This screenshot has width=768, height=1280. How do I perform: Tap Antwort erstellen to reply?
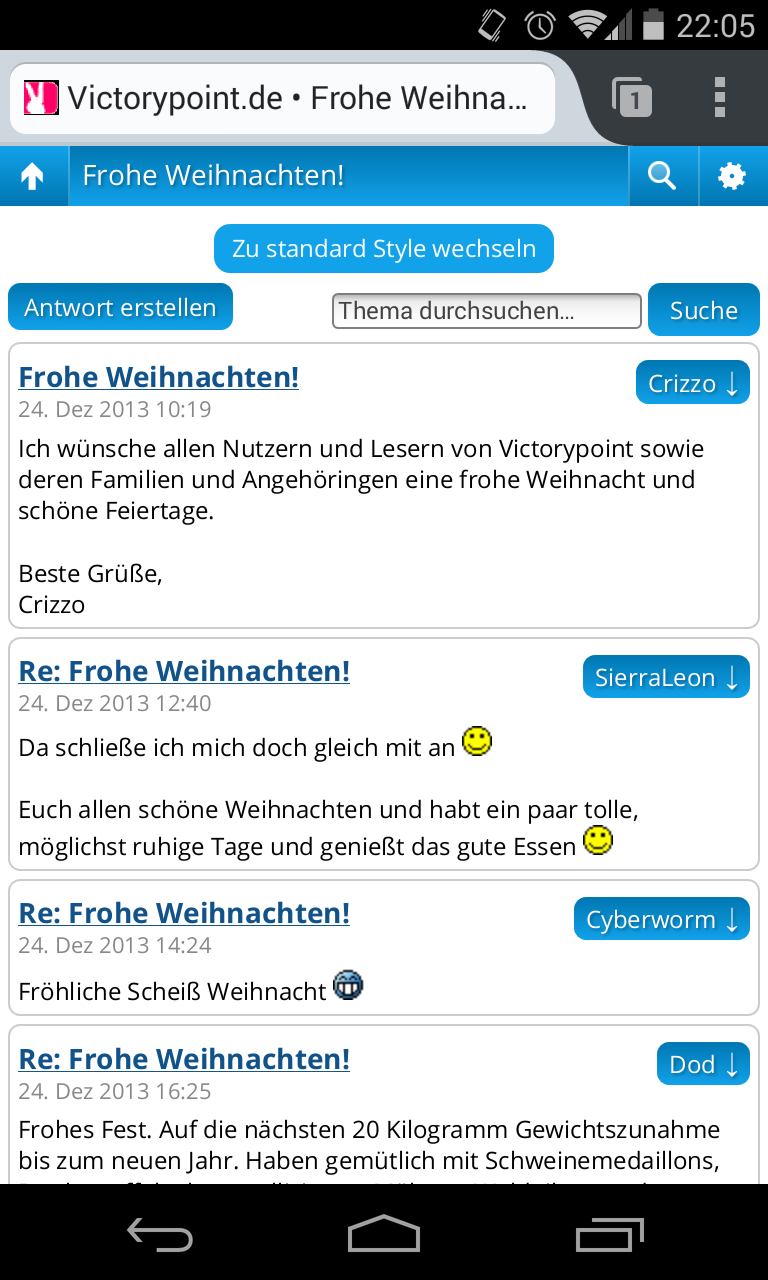pos(120,307)
